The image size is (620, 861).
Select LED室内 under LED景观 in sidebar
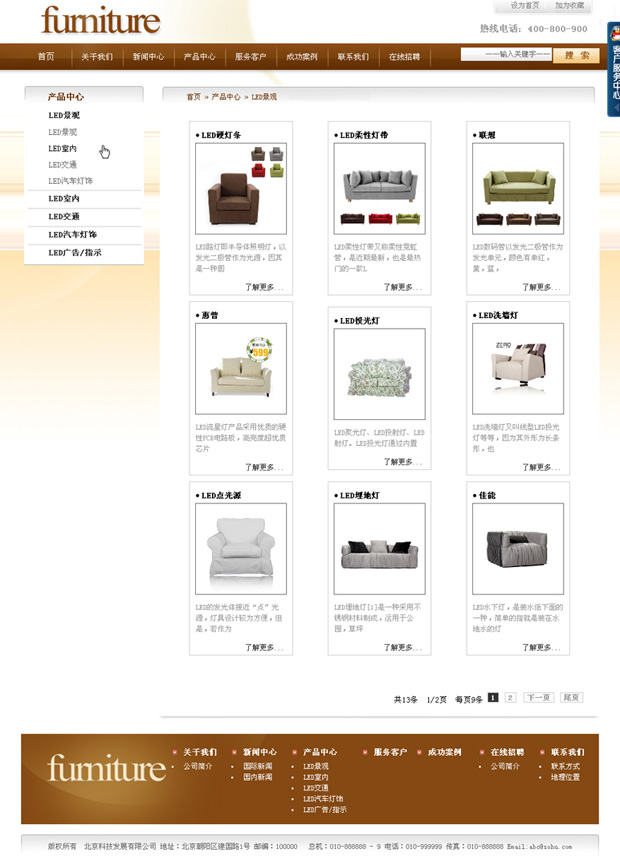(x=62, y=148)
